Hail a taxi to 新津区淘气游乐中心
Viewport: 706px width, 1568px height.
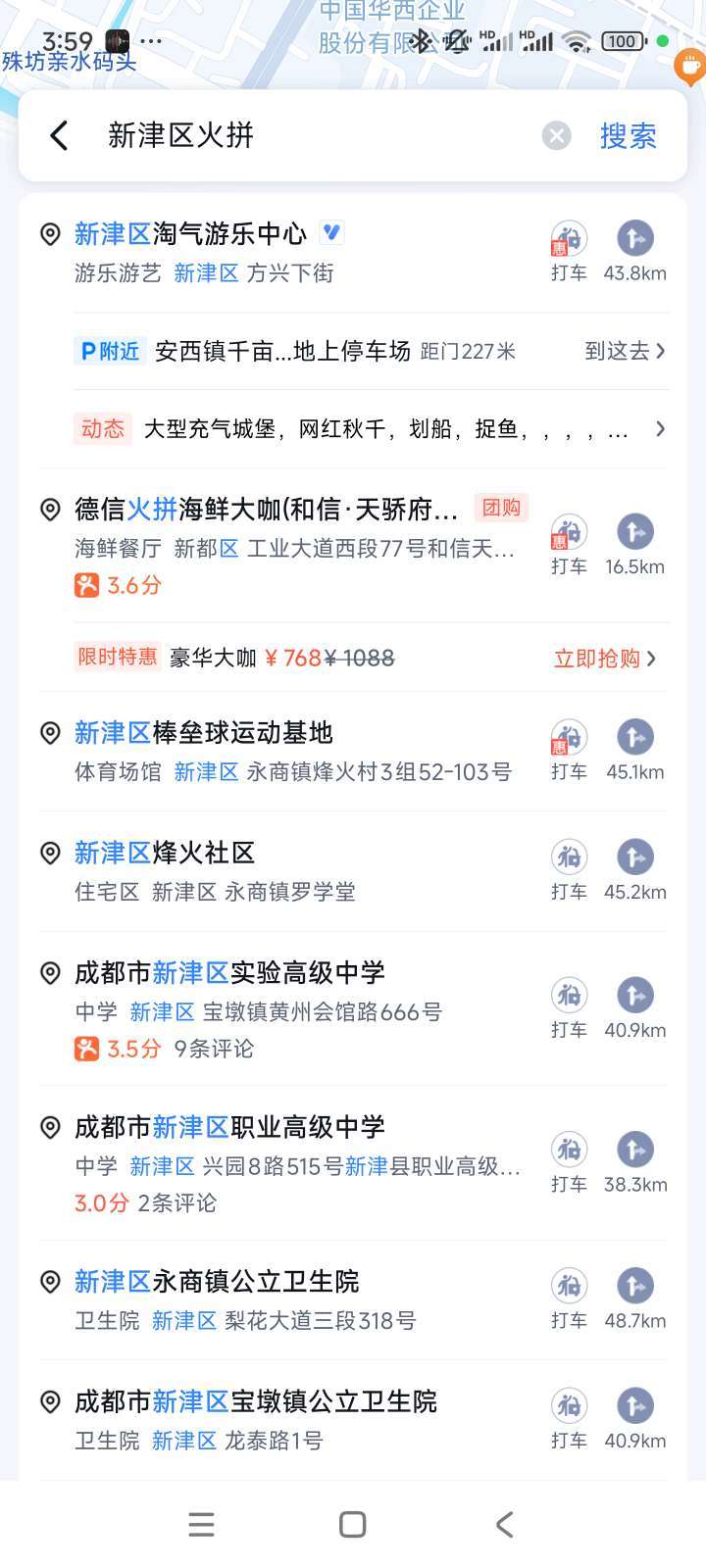pos(569,252)
